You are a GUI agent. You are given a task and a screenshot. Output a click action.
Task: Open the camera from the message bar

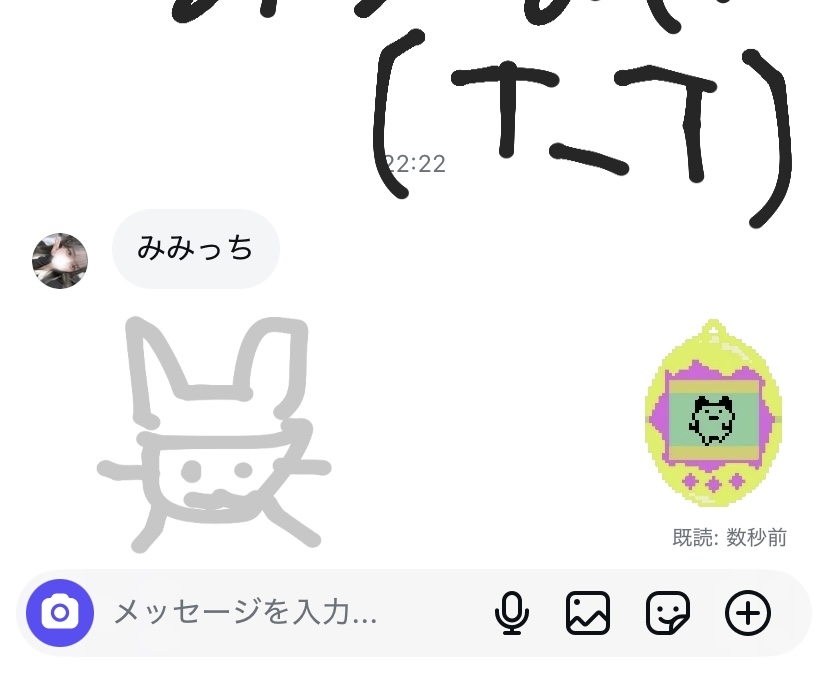click(x=60, y=613)
